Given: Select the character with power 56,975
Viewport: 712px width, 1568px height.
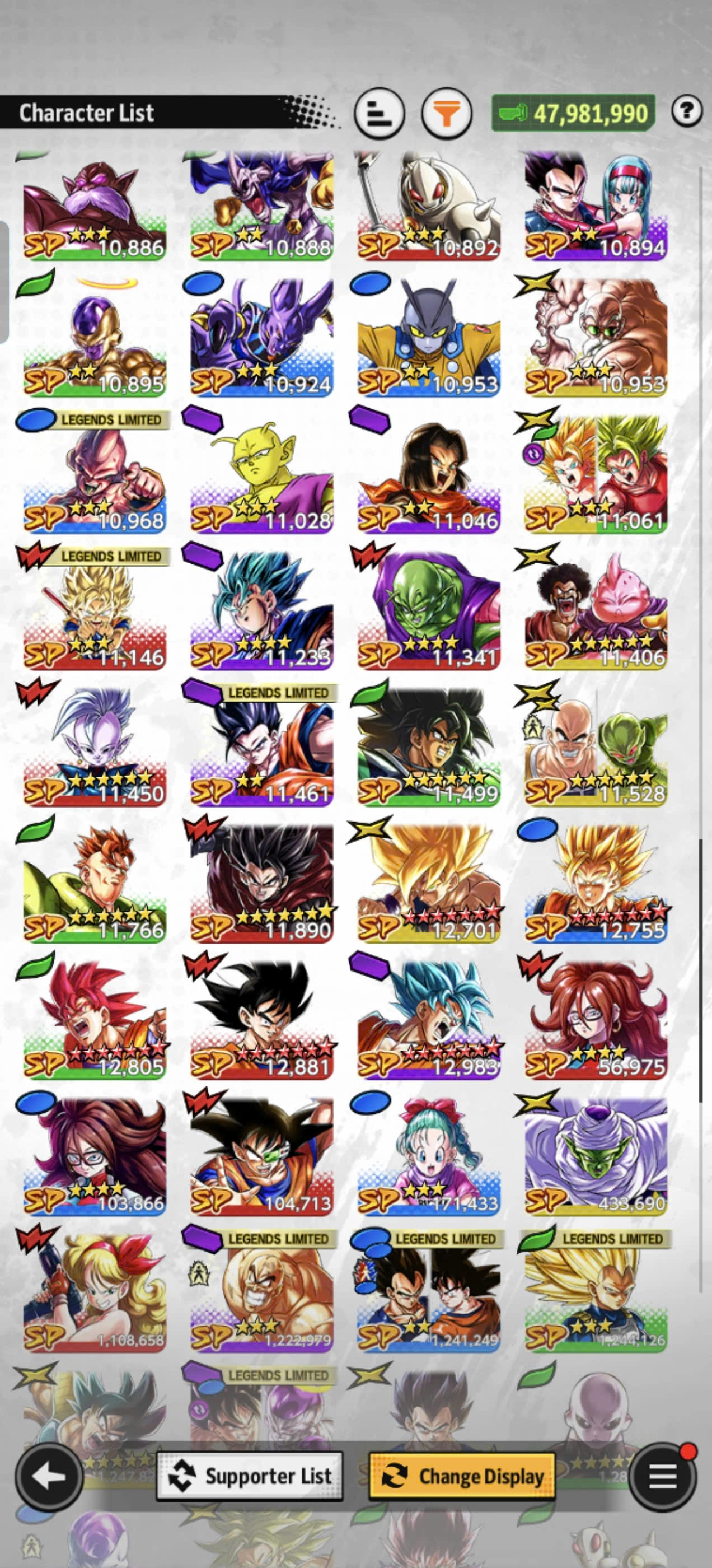Looking at the screenshot, I should pos(596,1020).
